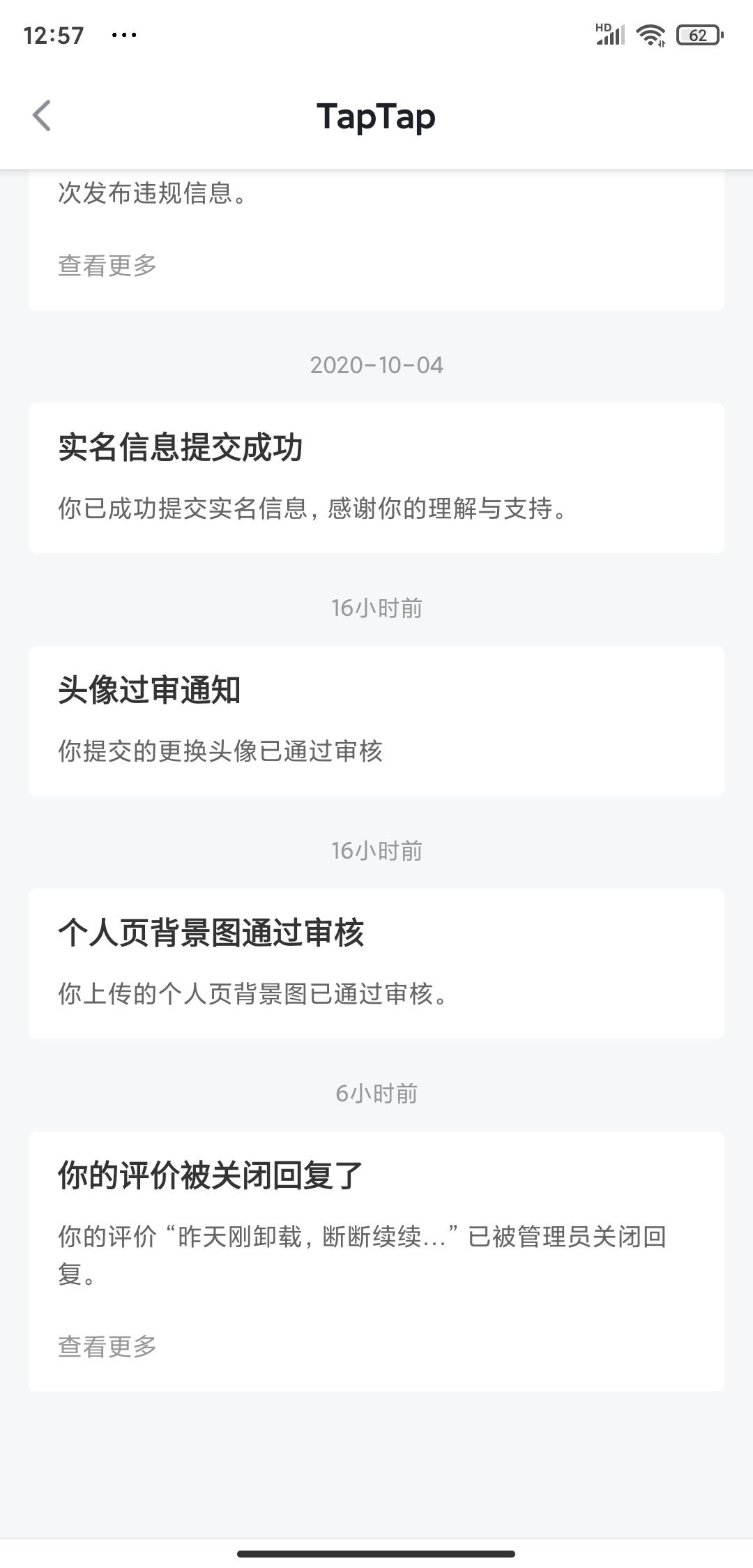Open the 你的评价被关闭回复了 notification card
Viewport: 753px width, 1568px height.
(x=376, y=1261)
